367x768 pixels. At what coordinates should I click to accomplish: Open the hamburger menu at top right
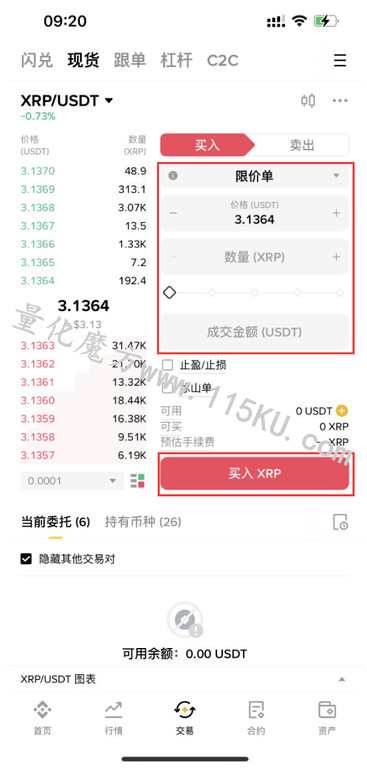(340, 60)
